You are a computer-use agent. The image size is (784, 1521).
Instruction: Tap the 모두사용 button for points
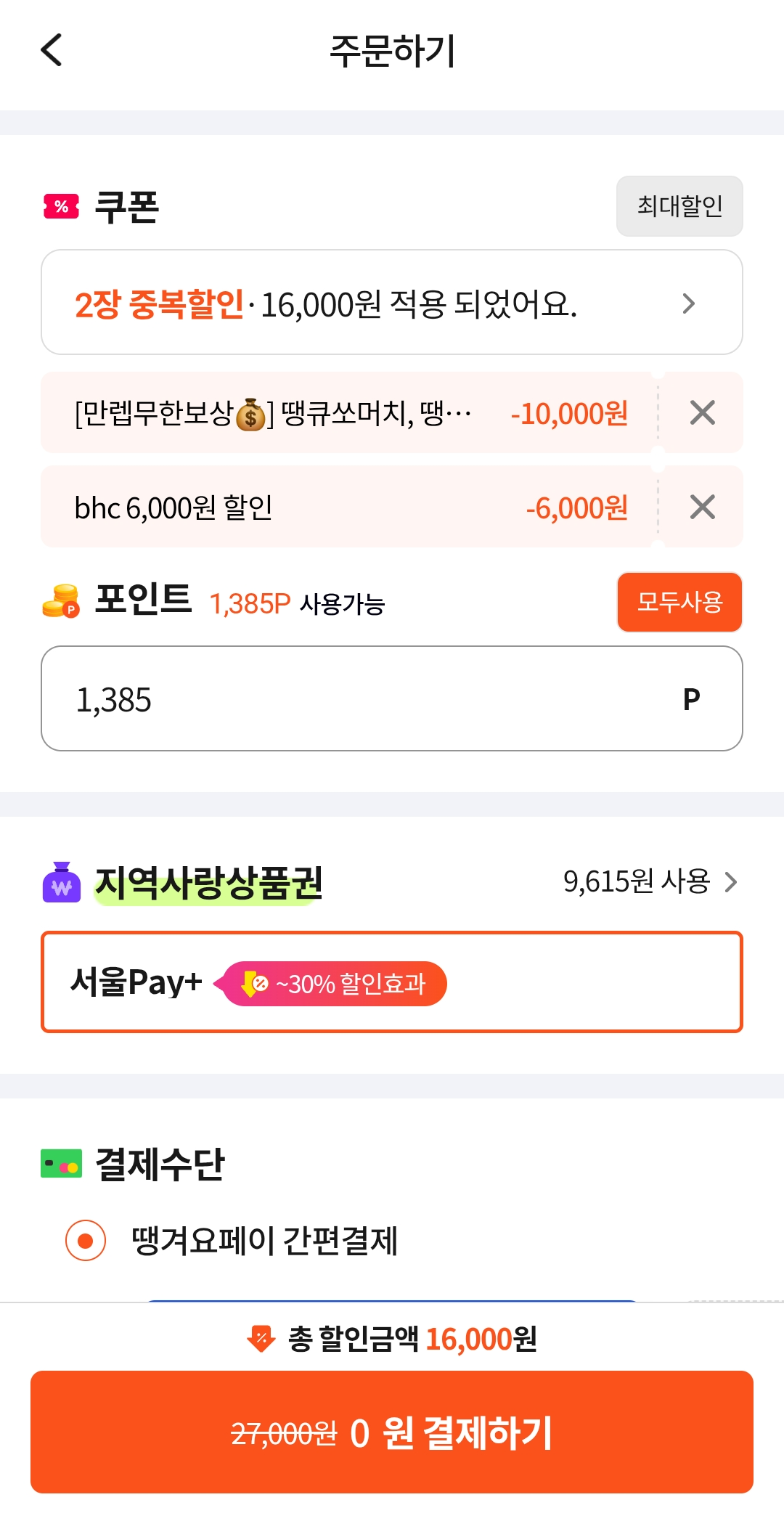(679, 602)
